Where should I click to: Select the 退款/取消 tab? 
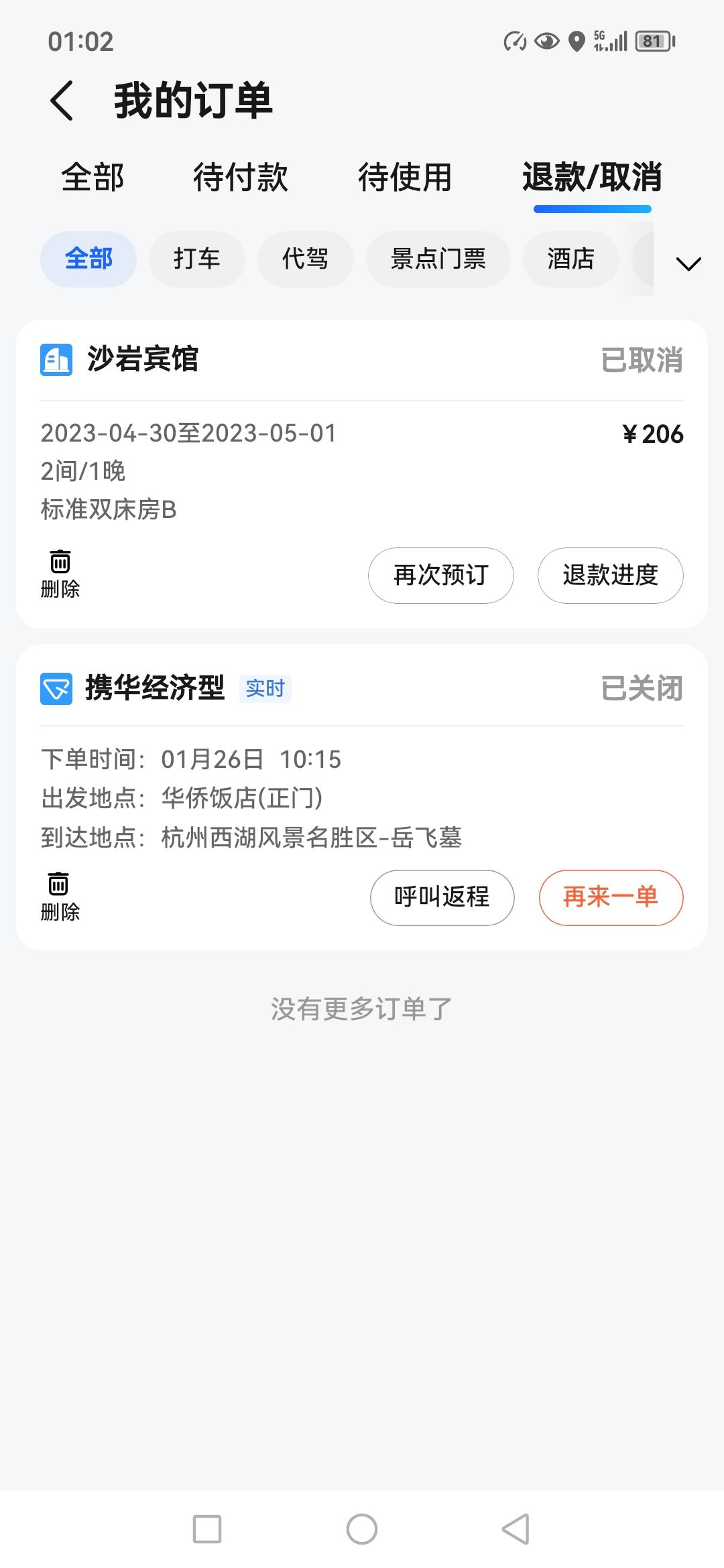tap(592, 178)
